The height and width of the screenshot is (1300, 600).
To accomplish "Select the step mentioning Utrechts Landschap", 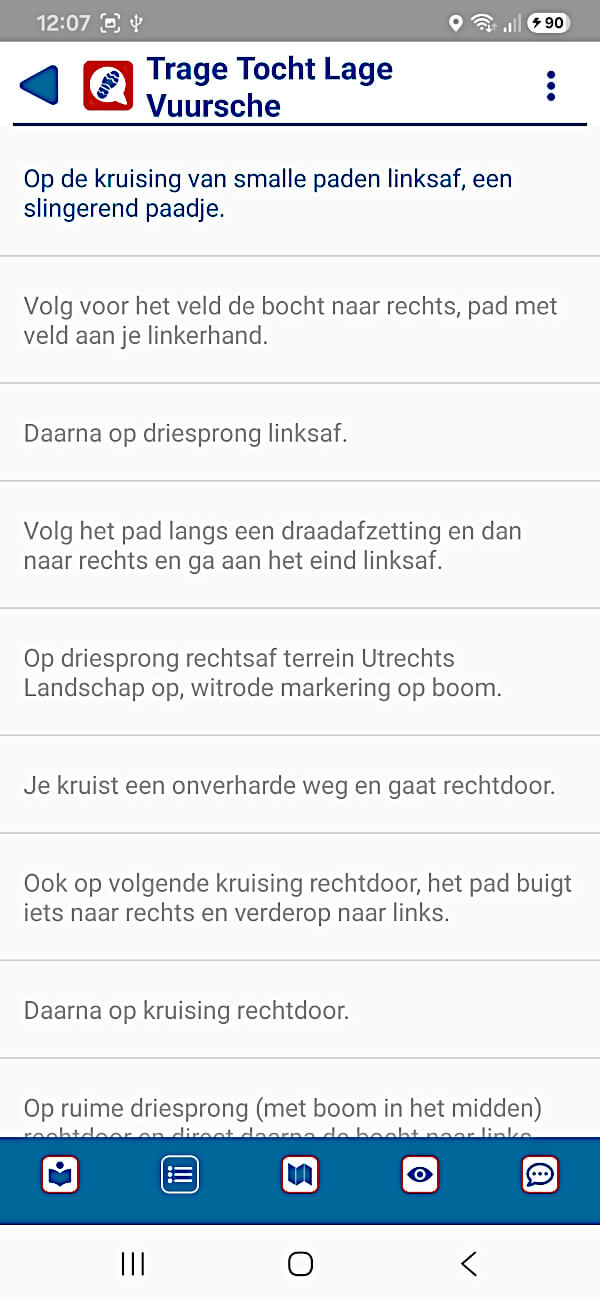I will coord(300,672).
